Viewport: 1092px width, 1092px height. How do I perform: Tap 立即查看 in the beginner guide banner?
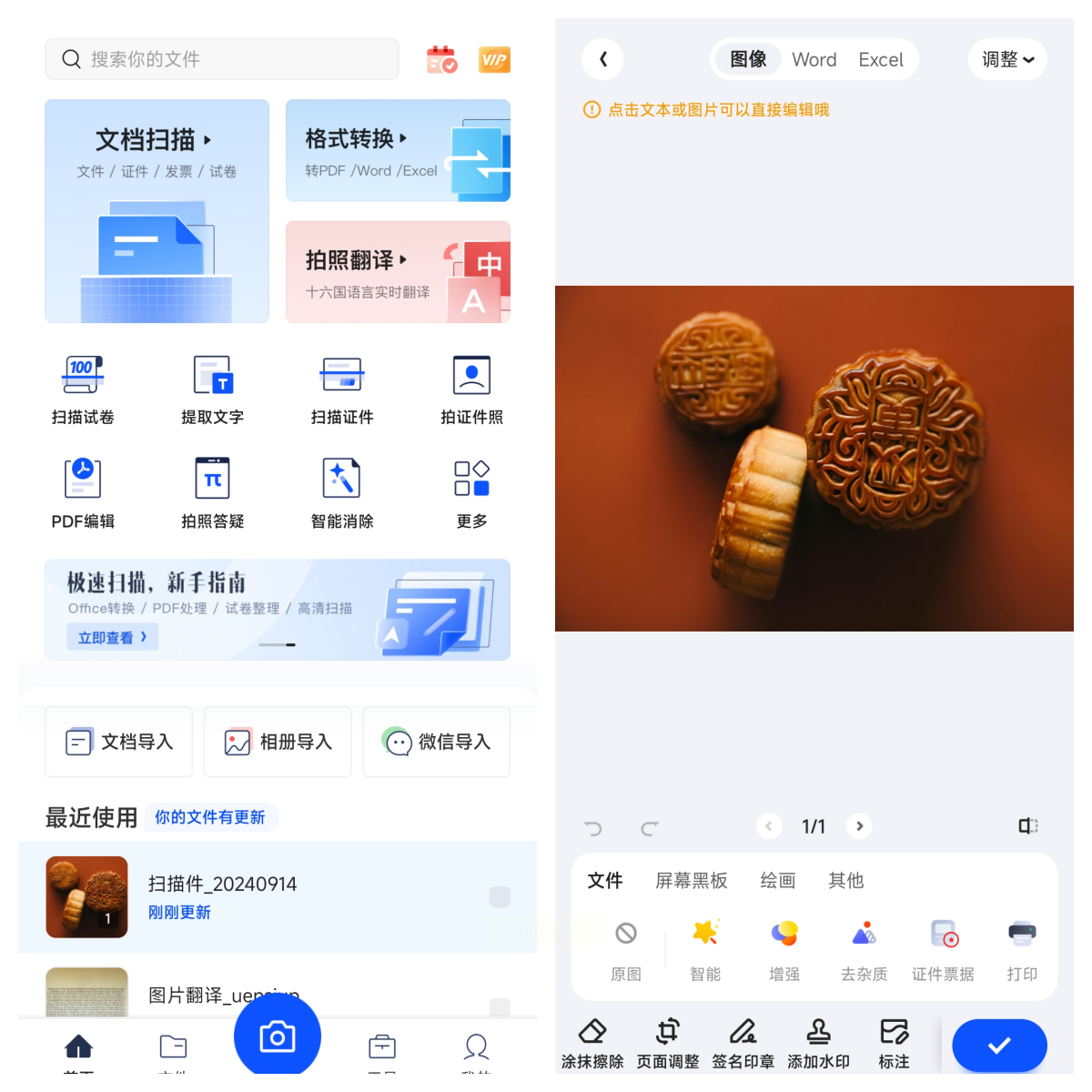(x=112, y=637)
